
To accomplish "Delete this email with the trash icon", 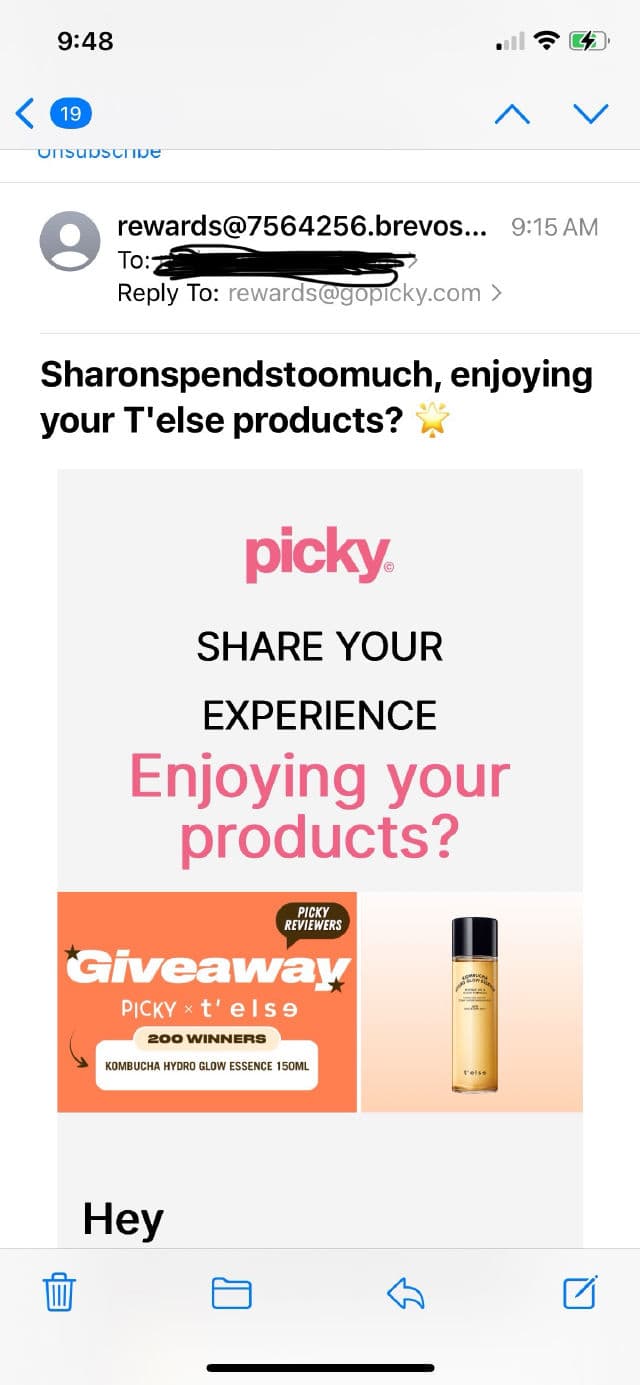I will (59, 1294).
